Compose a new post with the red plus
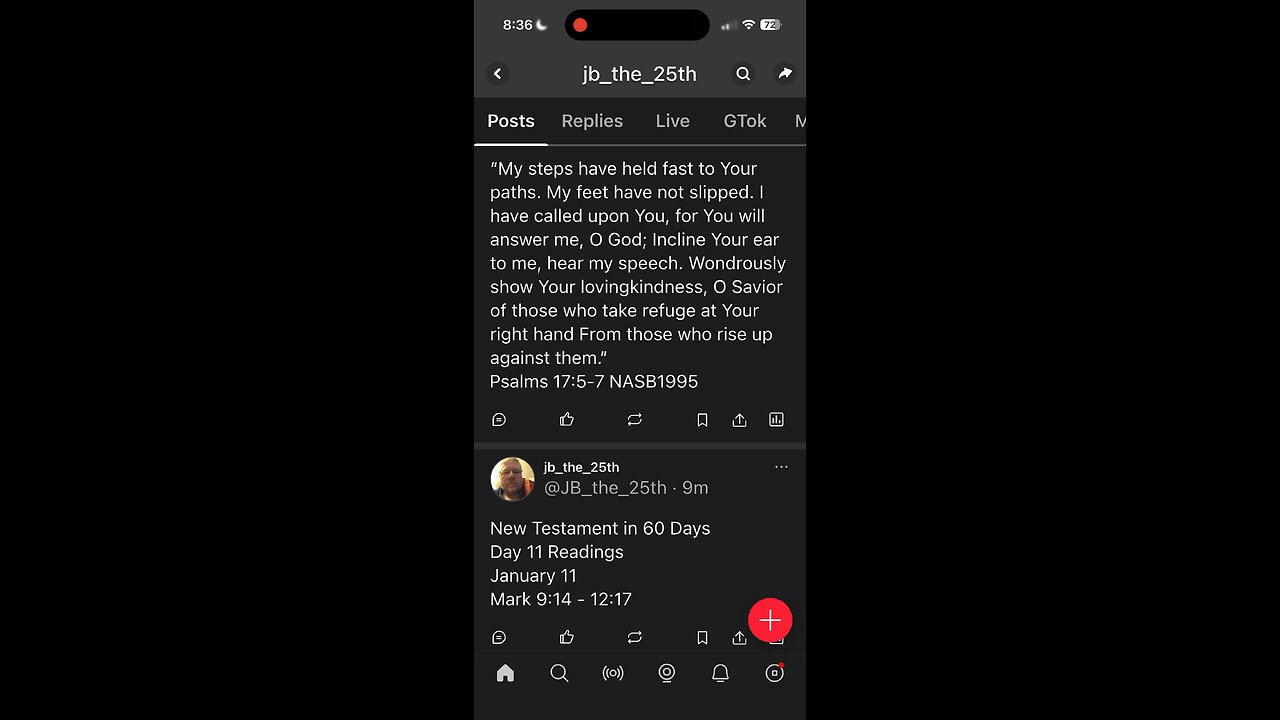This screenshot has width=1280, height=720. pyautogui.click(x=770, y=621)
